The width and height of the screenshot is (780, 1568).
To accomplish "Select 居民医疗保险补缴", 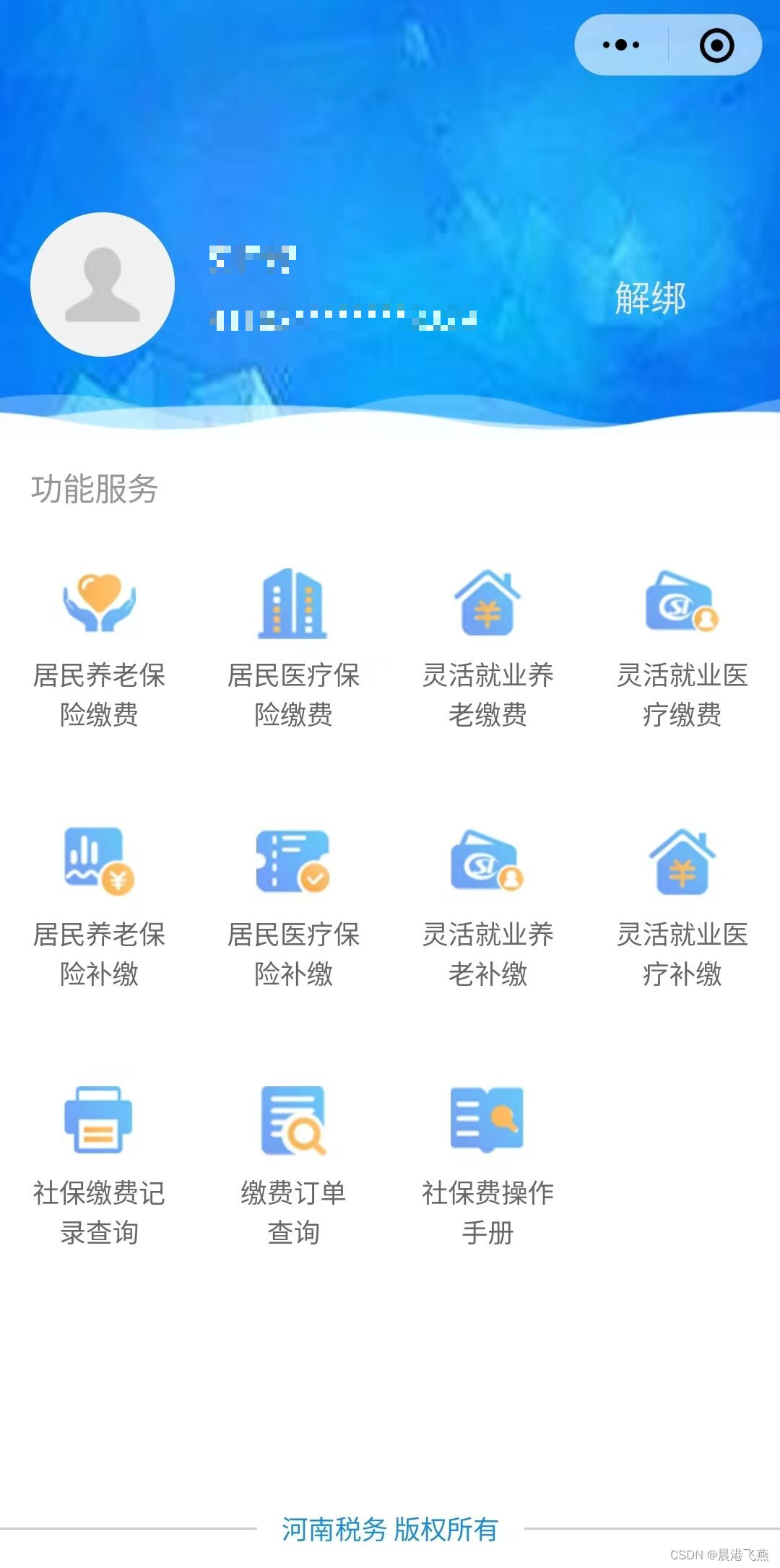I will click(x=293, y=908).
